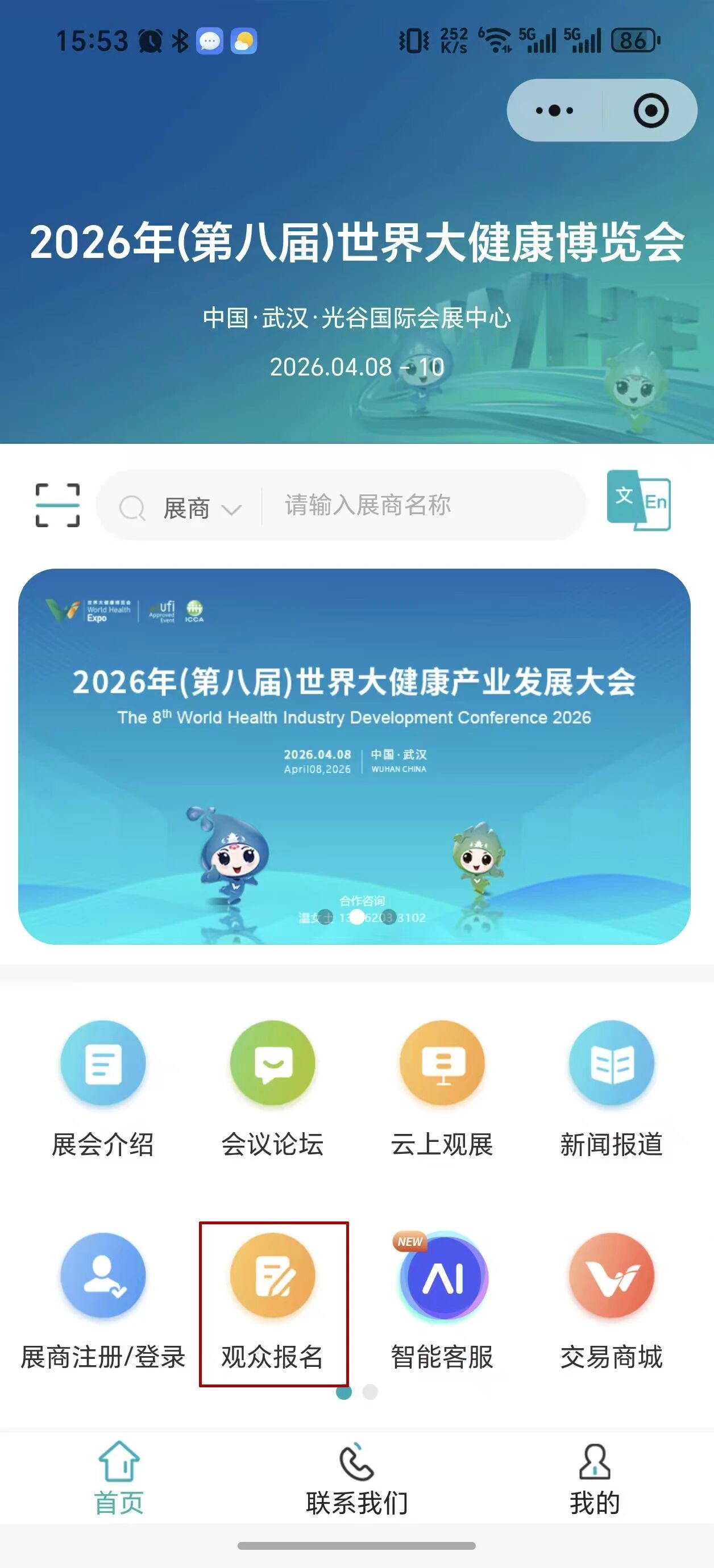Switch to the 联系我们 tab
Image resolution: width=714 pixels, height=1568 pixels.
point(357,1477)
